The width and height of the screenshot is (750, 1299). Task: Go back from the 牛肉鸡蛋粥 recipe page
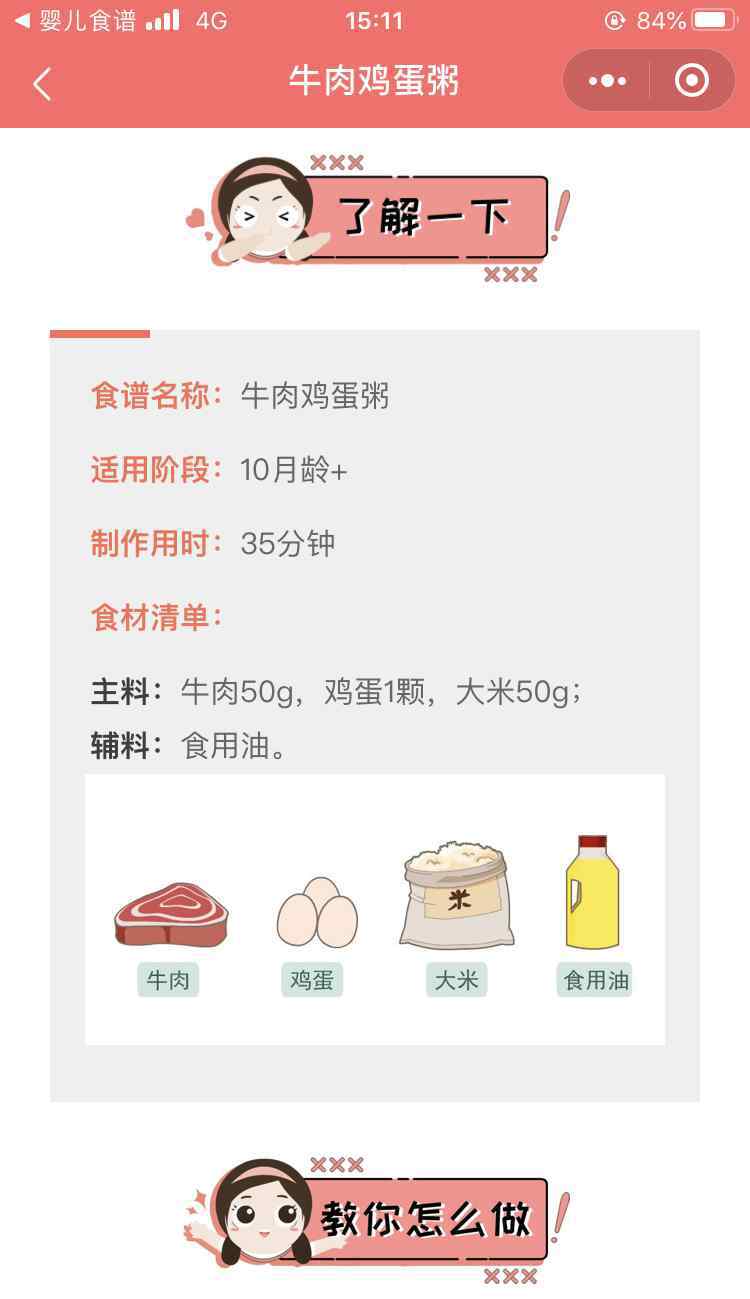coord(42,84)
